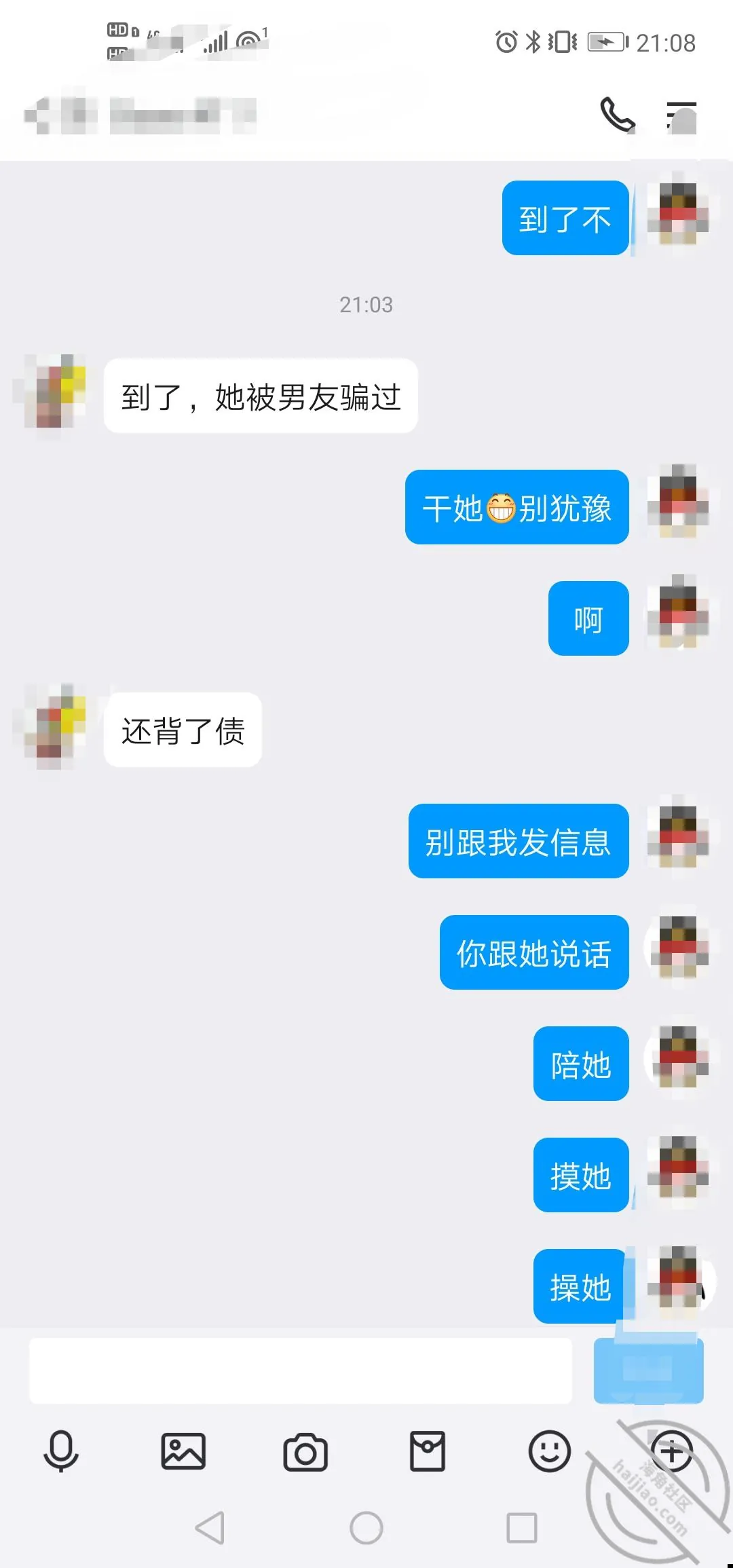Viewport: 733px width, 1568px height.
Task: Record a voice message with microphone
Action: tap(61, 1451)
